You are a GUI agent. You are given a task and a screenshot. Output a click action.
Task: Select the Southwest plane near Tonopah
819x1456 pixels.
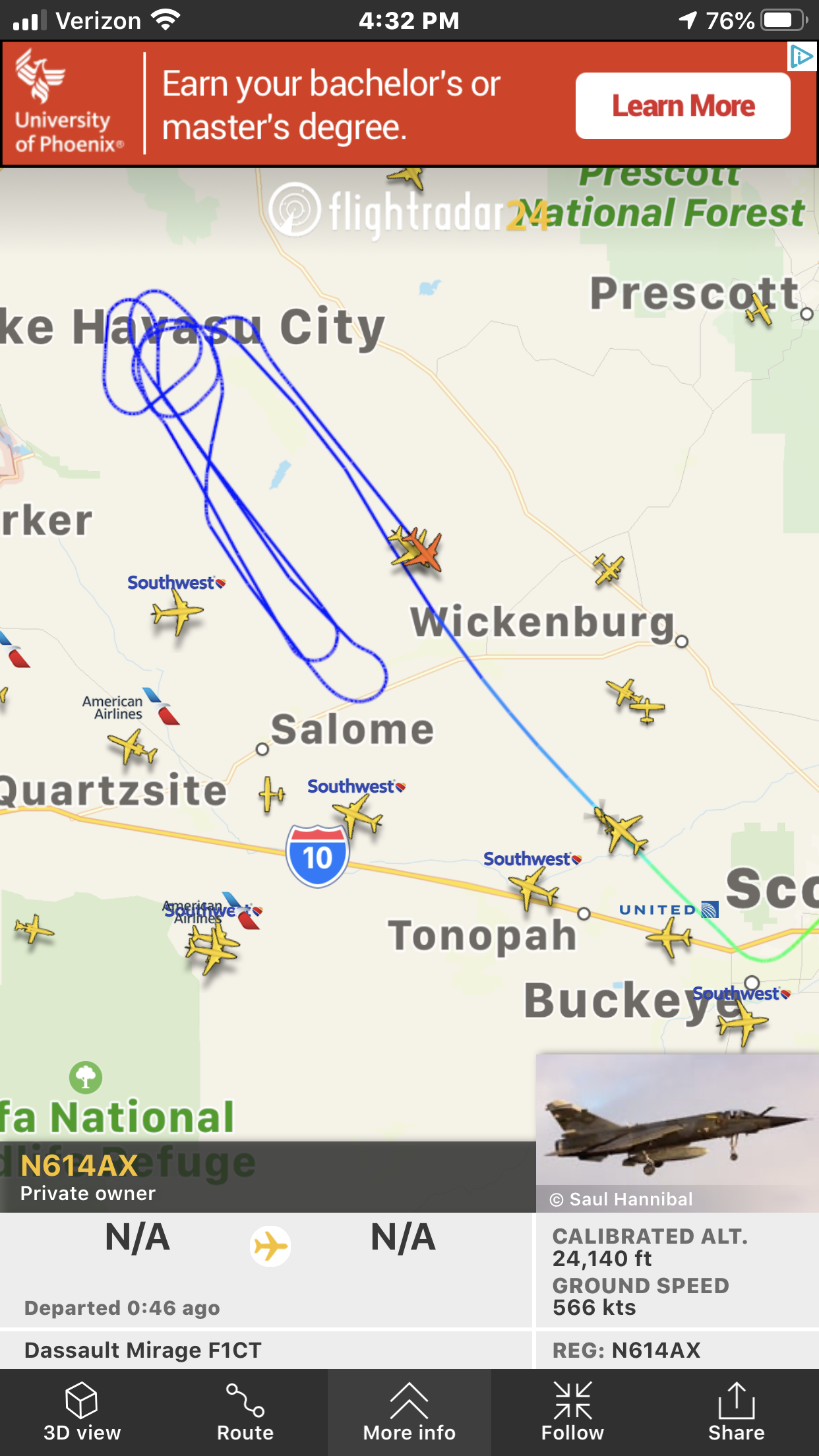[533, 888]
